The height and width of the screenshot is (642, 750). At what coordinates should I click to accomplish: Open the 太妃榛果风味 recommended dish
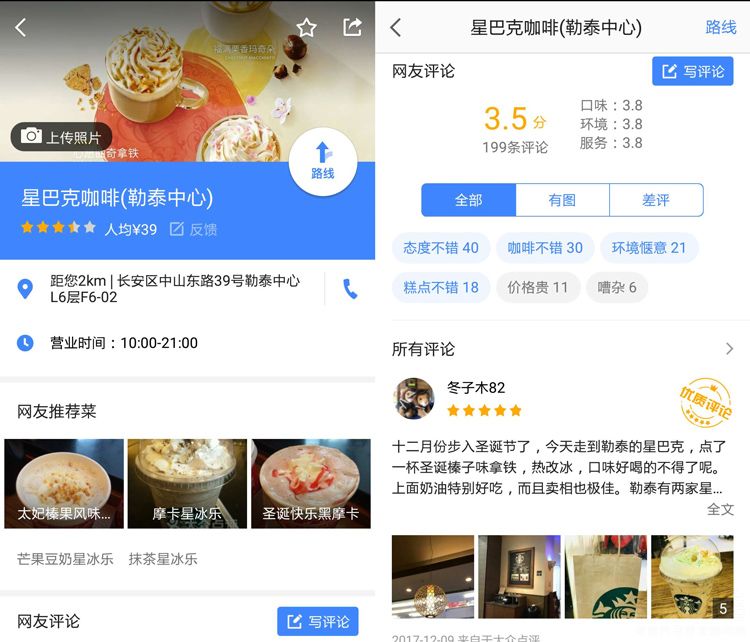64,484
